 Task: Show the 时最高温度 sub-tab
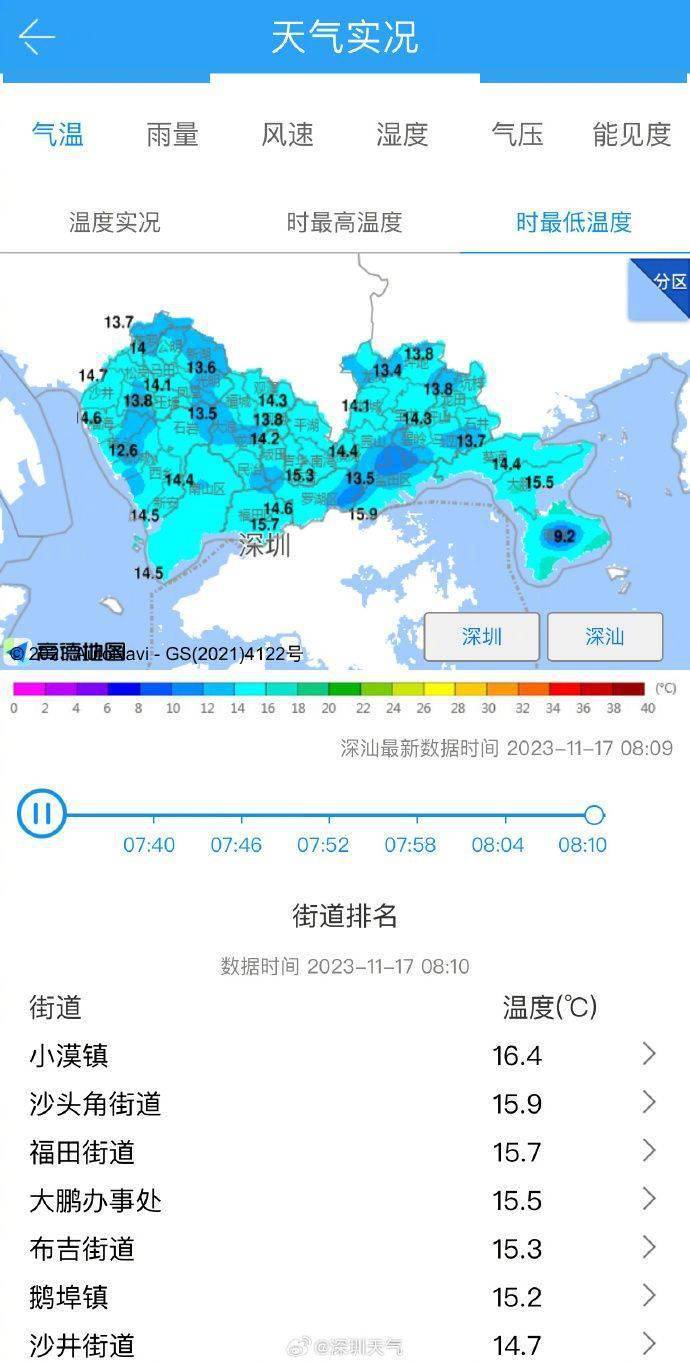coord(344,222)
